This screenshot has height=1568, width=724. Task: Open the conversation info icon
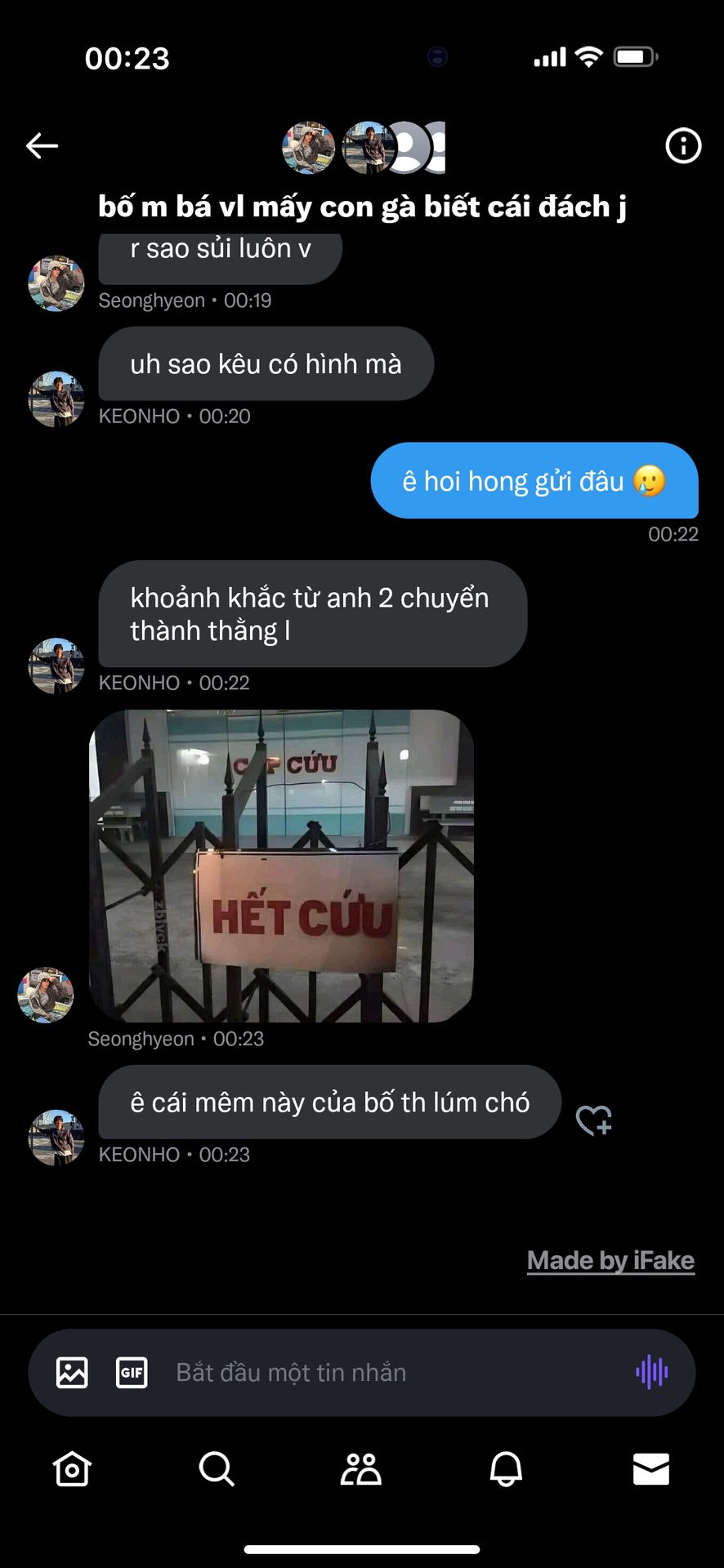click(x=683, y=146)
